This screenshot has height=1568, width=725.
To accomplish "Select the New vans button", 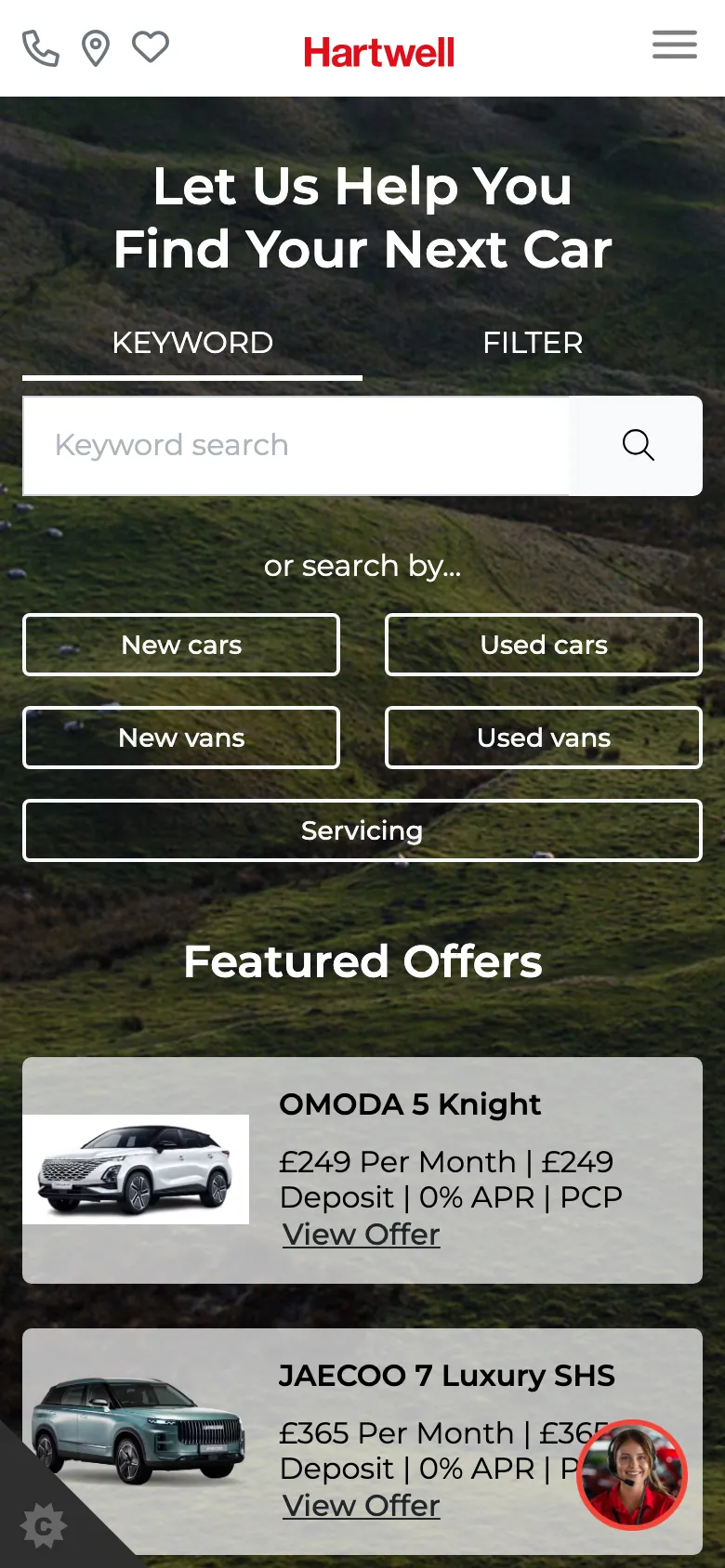I will 181,738.
